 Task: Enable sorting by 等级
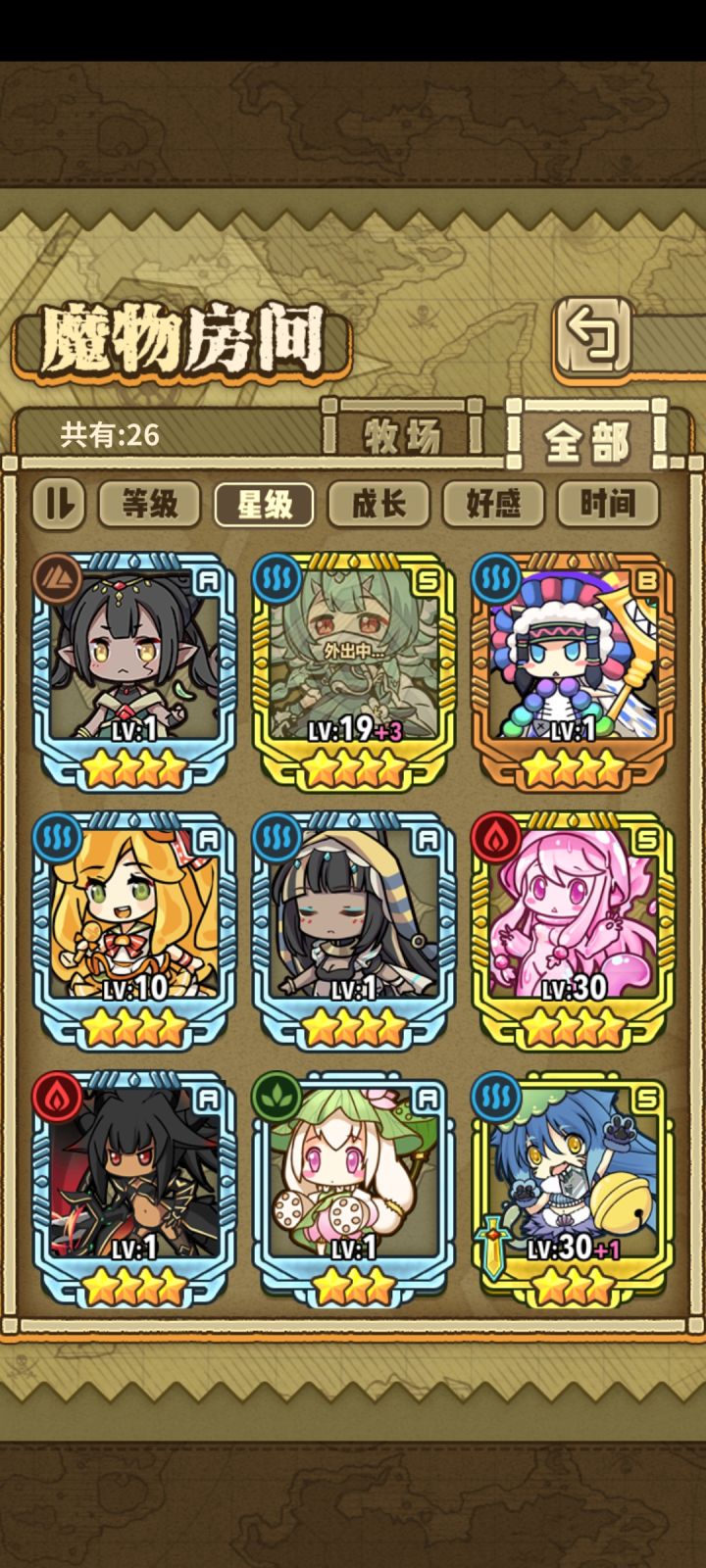point(148,504)
